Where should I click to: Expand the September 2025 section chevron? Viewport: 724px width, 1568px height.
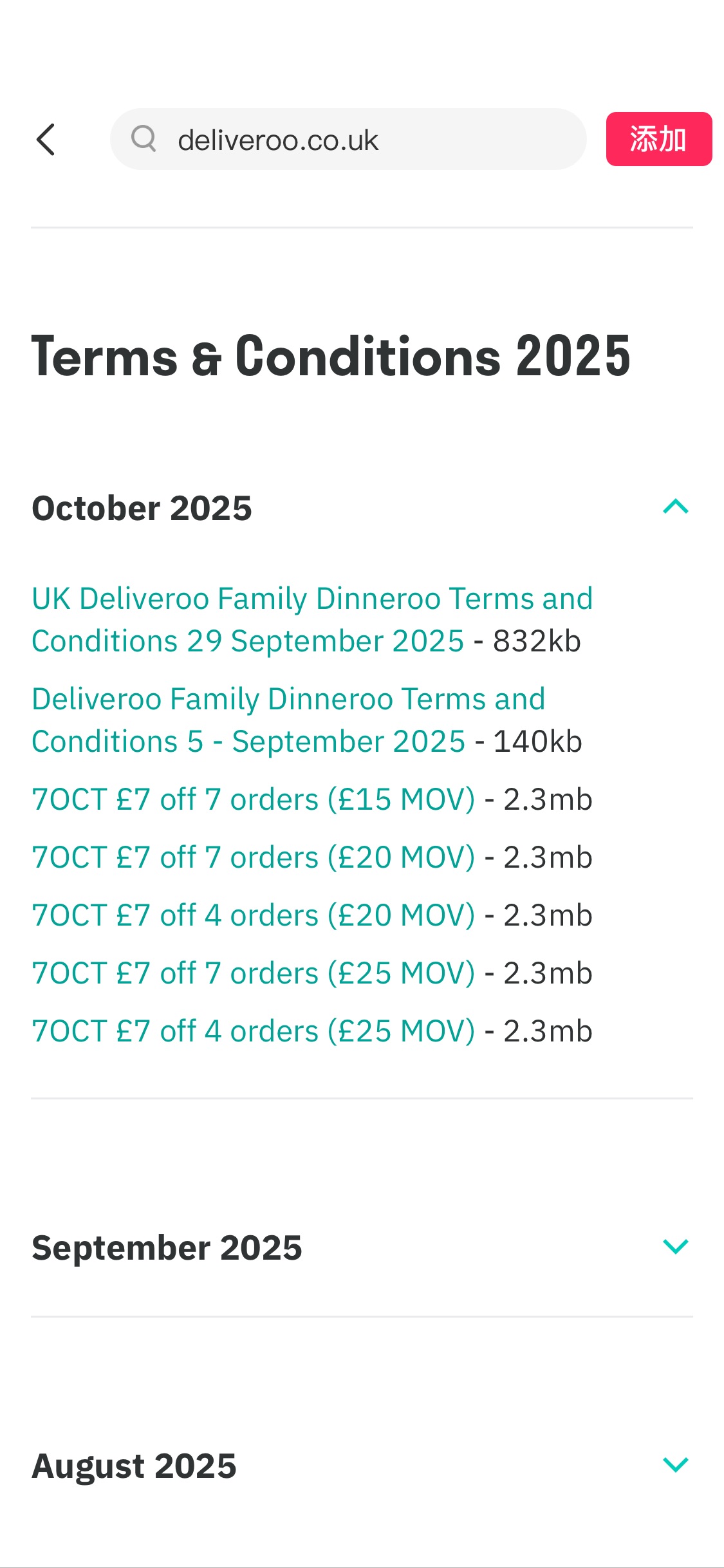point(675,1247)
